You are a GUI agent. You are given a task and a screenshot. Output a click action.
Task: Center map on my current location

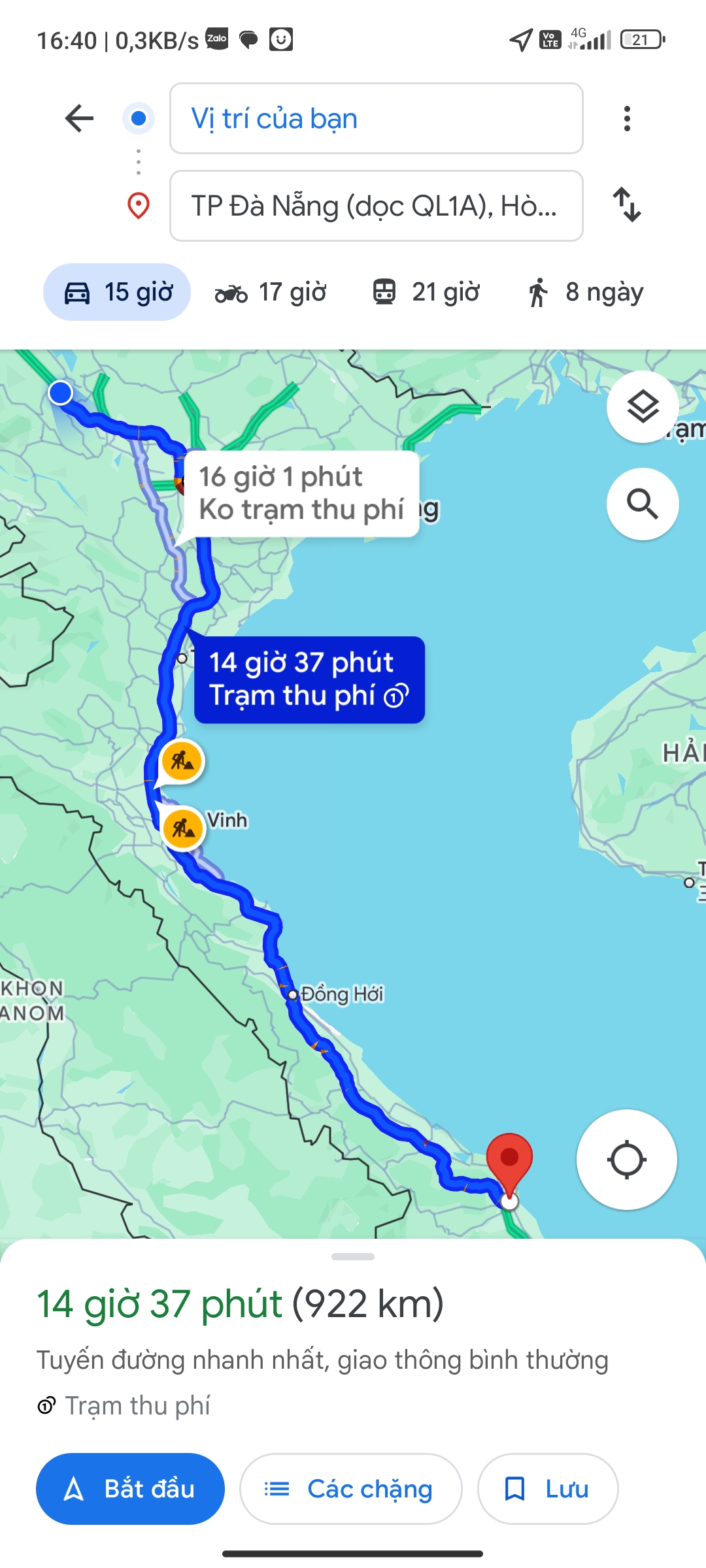[x=626, y=1160]
